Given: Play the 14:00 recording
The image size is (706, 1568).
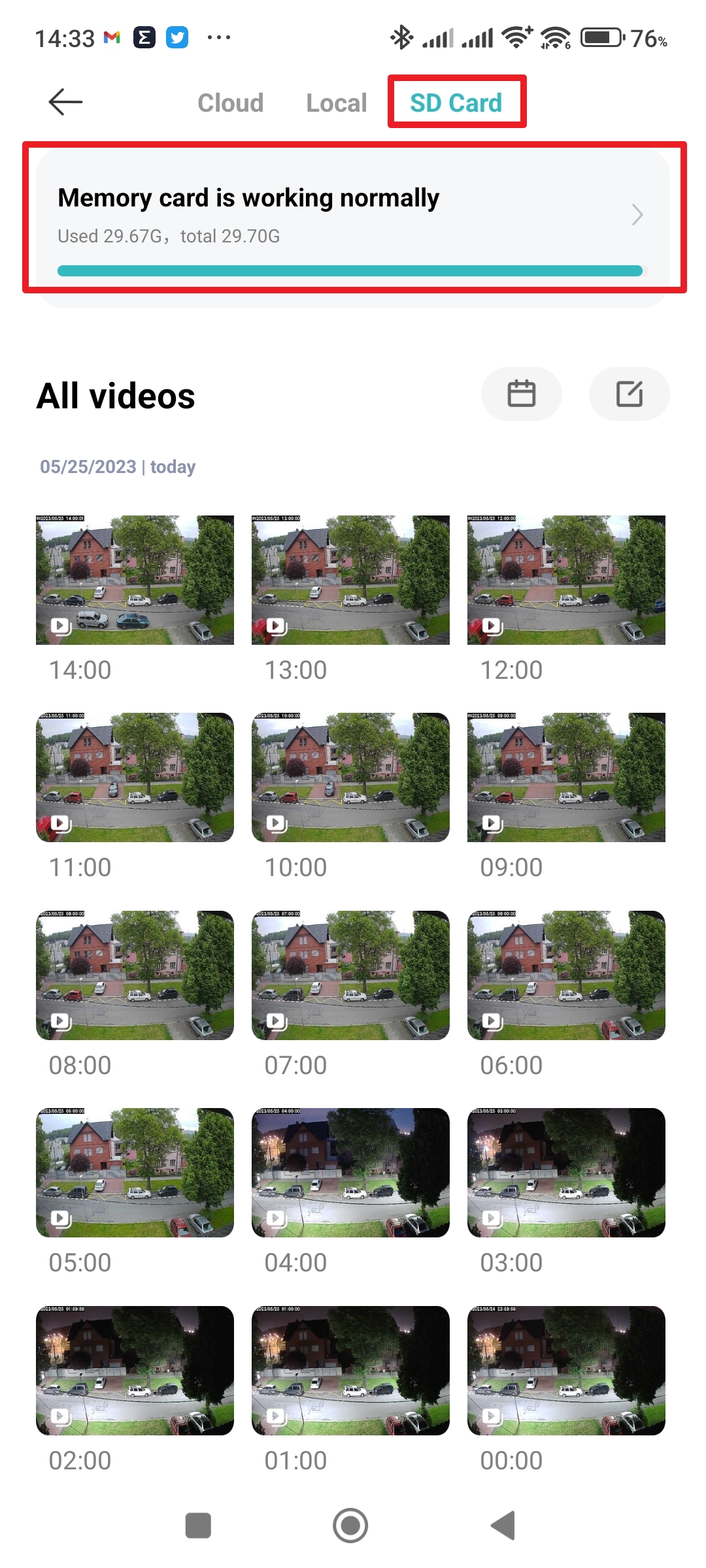Looking at the screenshot, I should pyautogui.click(x=135, y=580).
